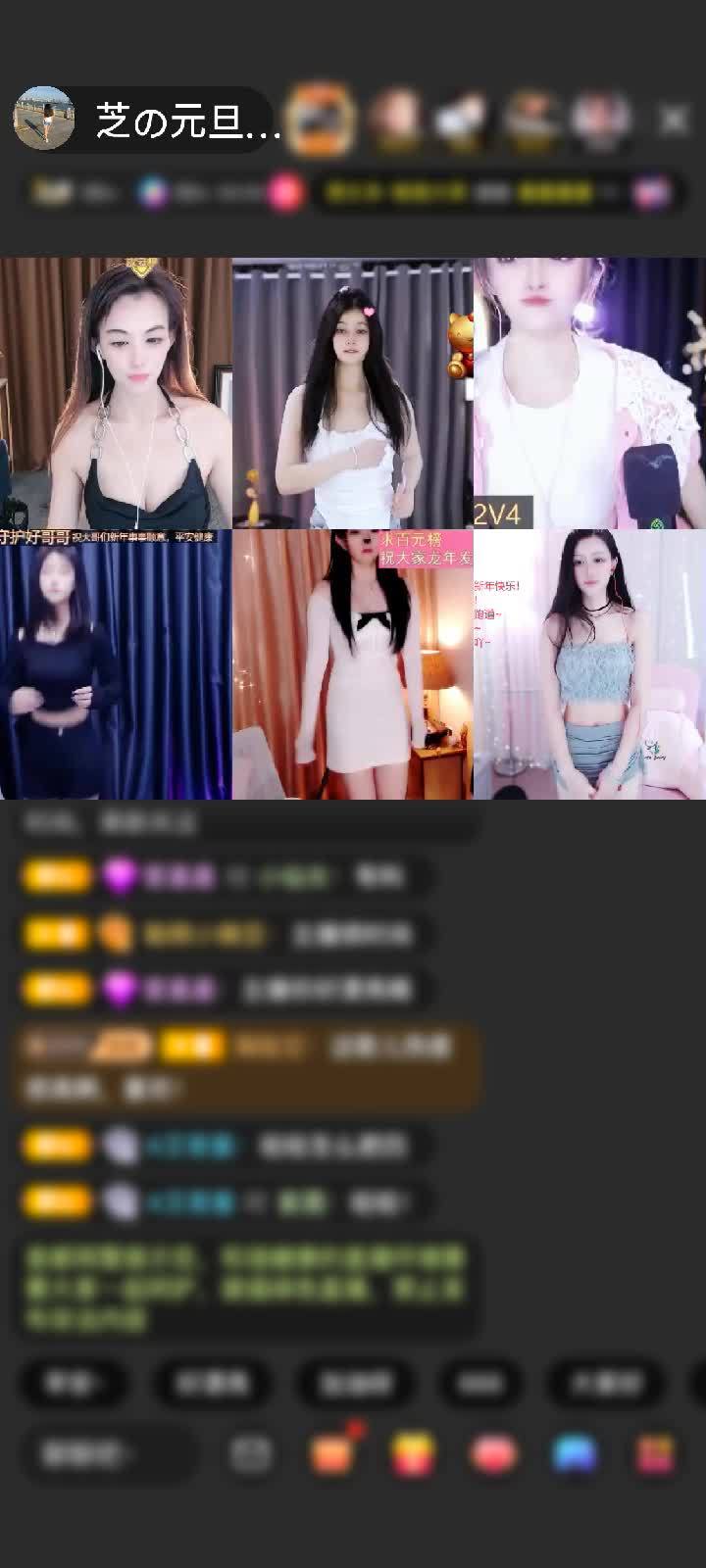The image size is (706, 1568).
Task: Open the white tank top streamer's video
Action: [352, 394]
